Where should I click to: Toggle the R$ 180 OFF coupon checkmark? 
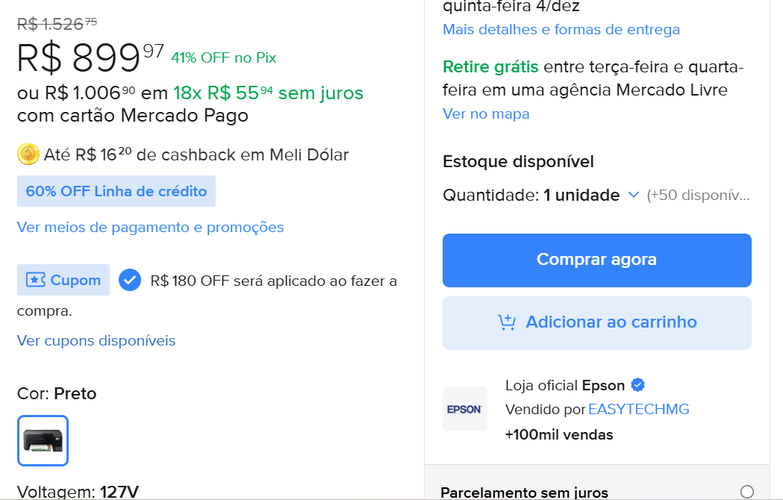(x=130, y=280)
